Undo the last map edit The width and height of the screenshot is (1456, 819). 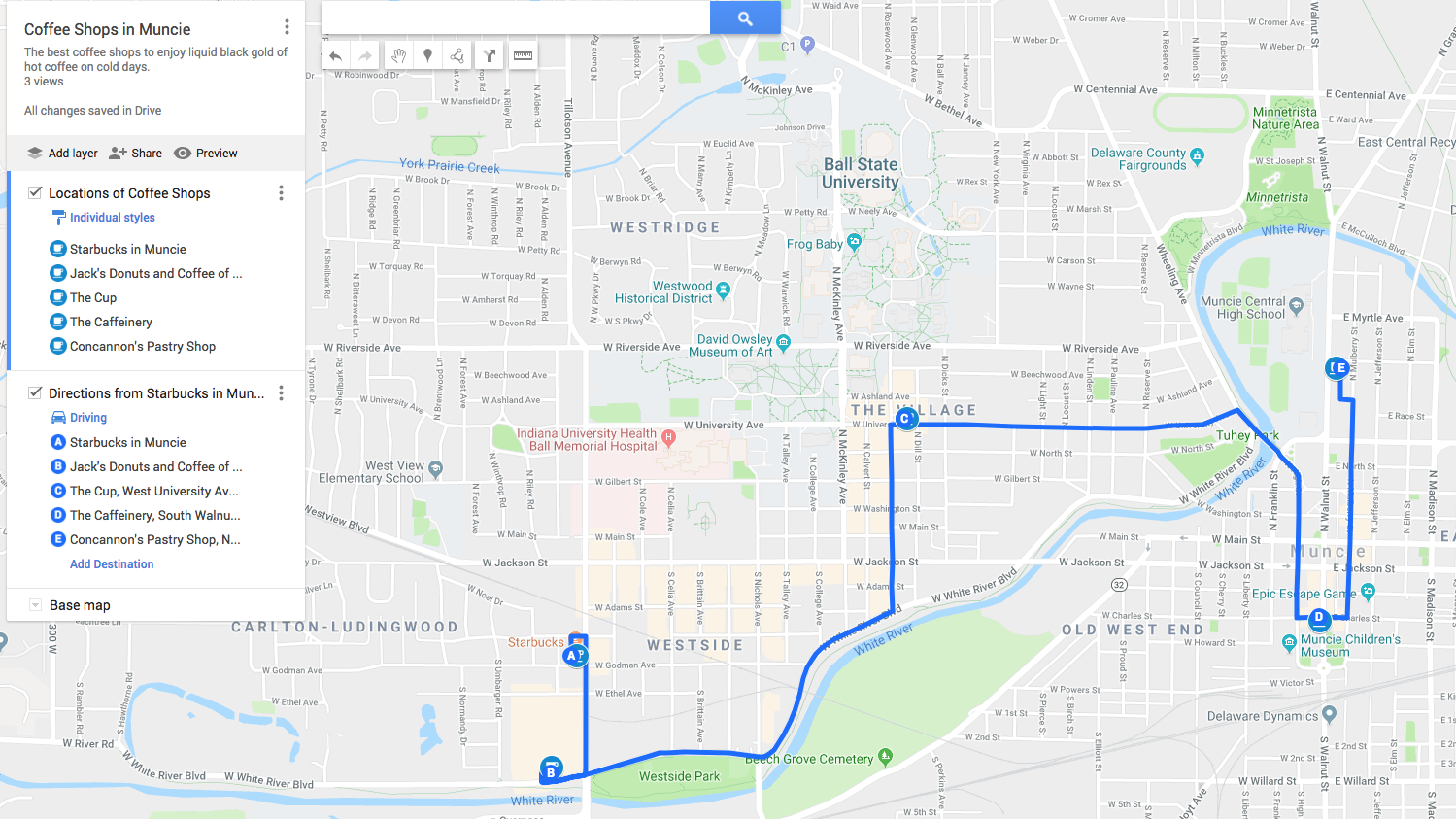(335, 56)
